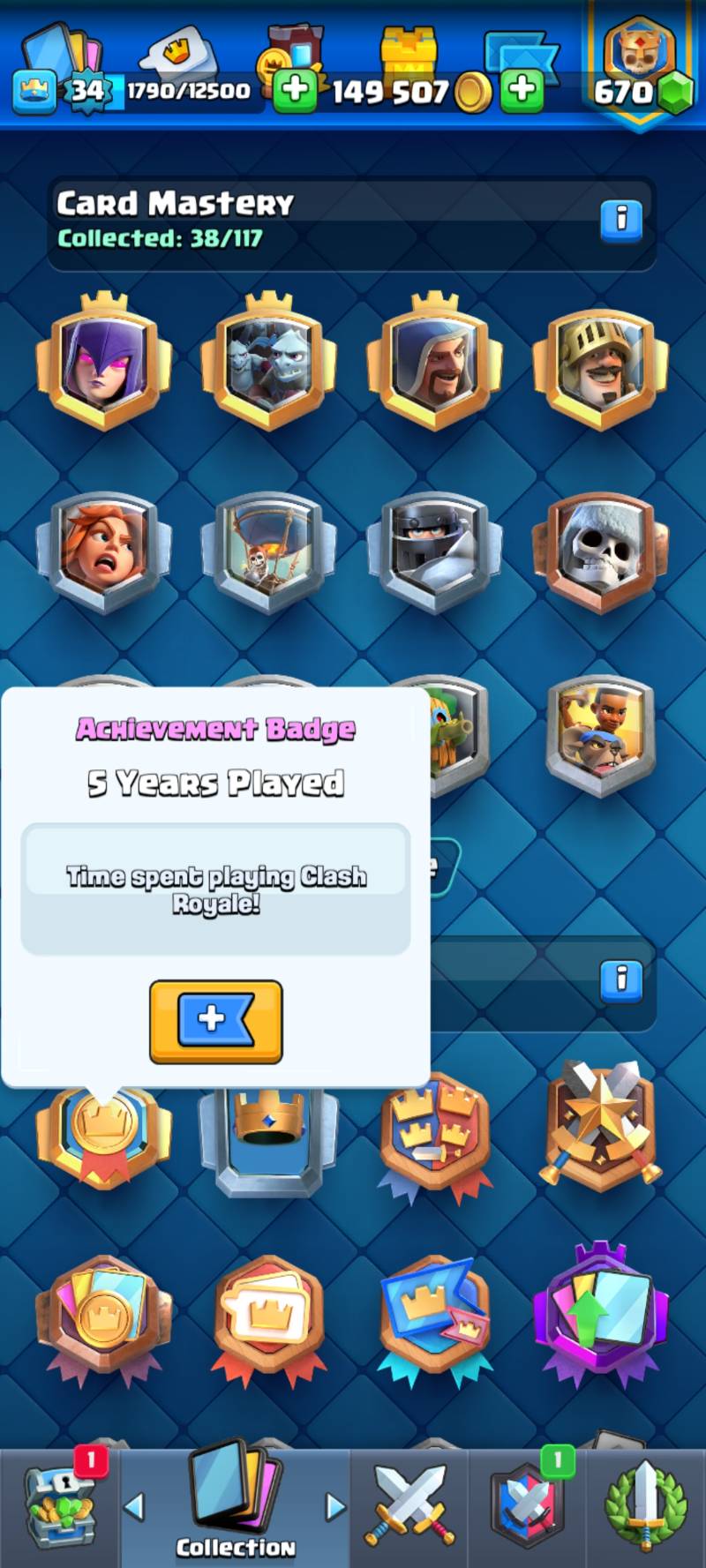The width and height of the screenshot is (706, 1568).
Task: Add the 5 Years Played badge to profile
Action: tap(216, 1021)
